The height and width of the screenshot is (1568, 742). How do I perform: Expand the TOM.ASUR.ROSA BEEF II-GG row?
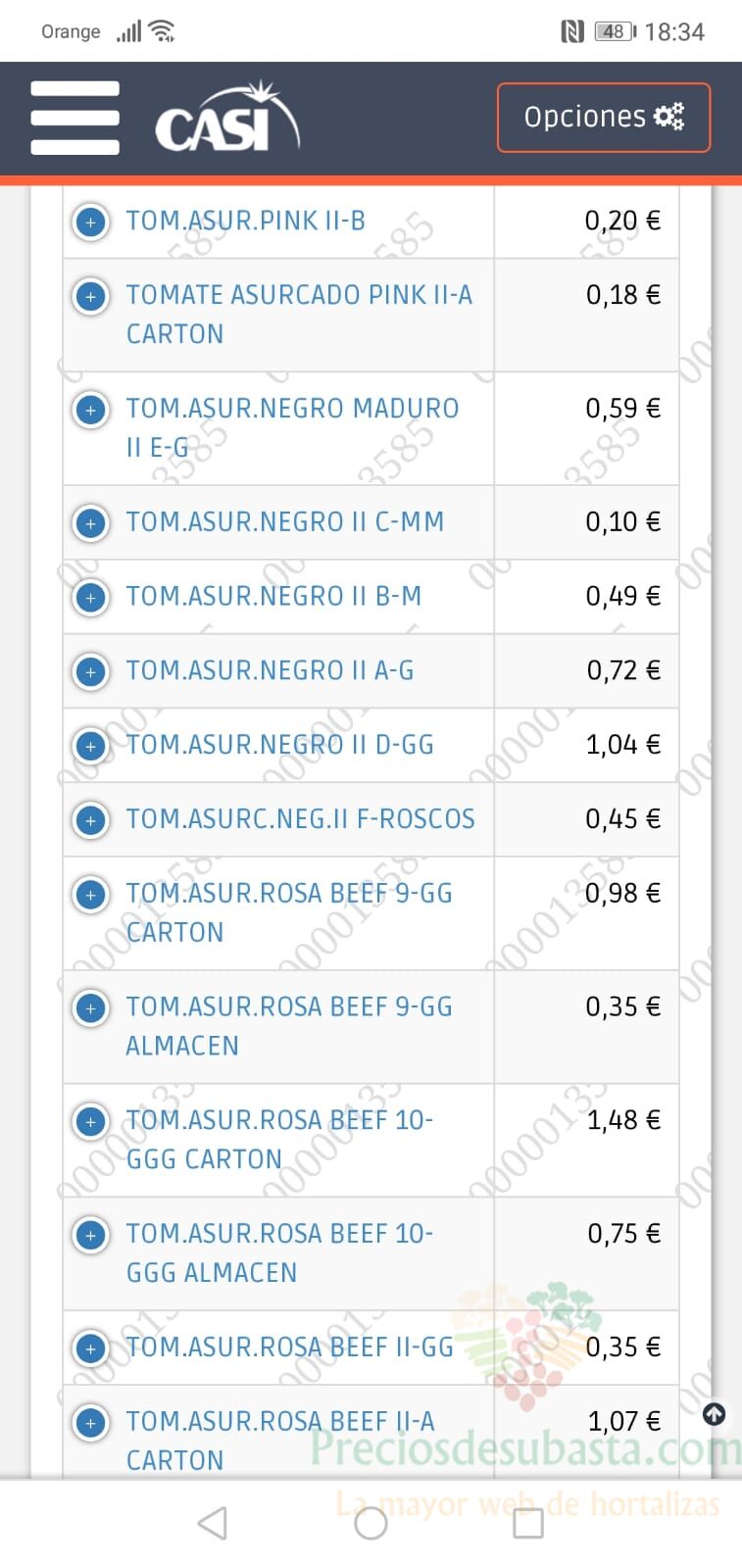coord(91,1348)
